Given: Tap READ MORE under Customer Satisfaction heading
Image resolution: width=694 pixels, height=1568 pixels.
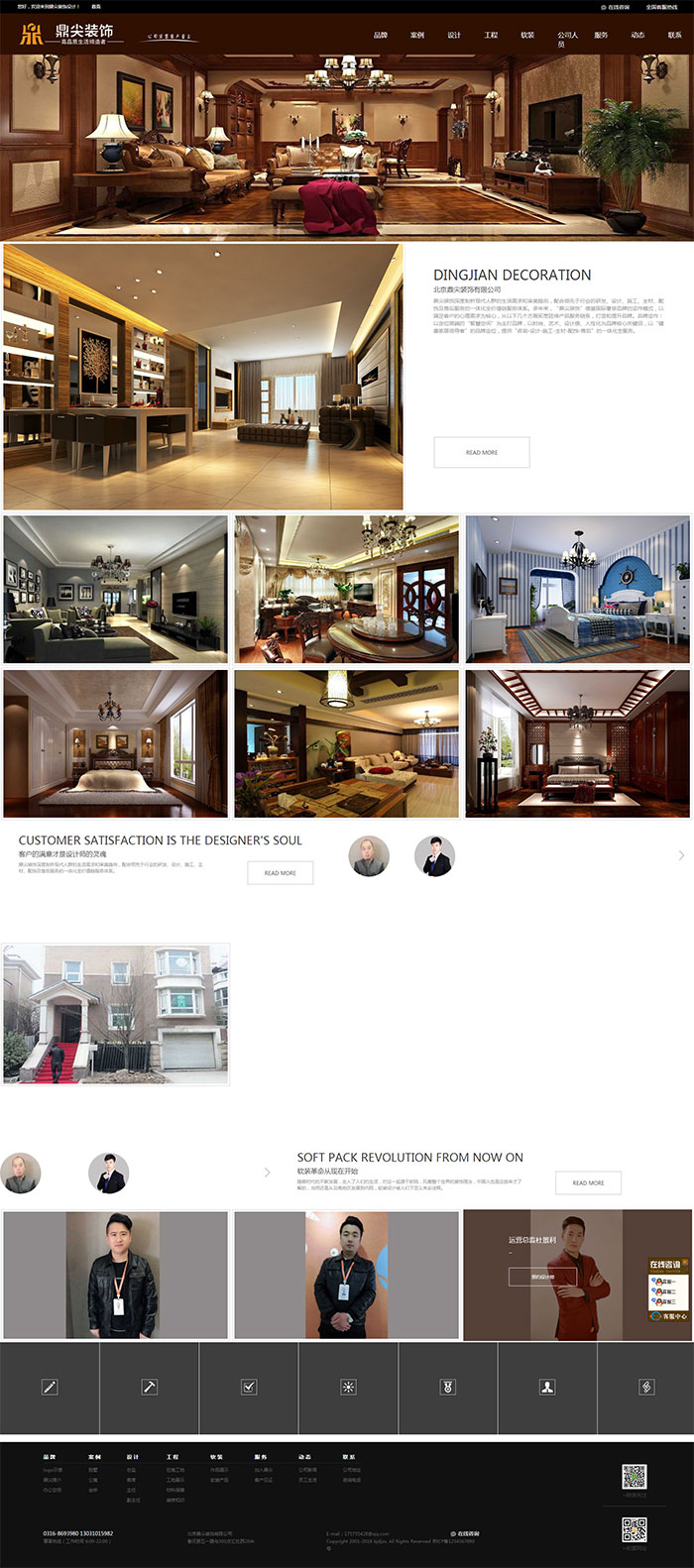Looking at the screenshot, I should click(280, 873).
